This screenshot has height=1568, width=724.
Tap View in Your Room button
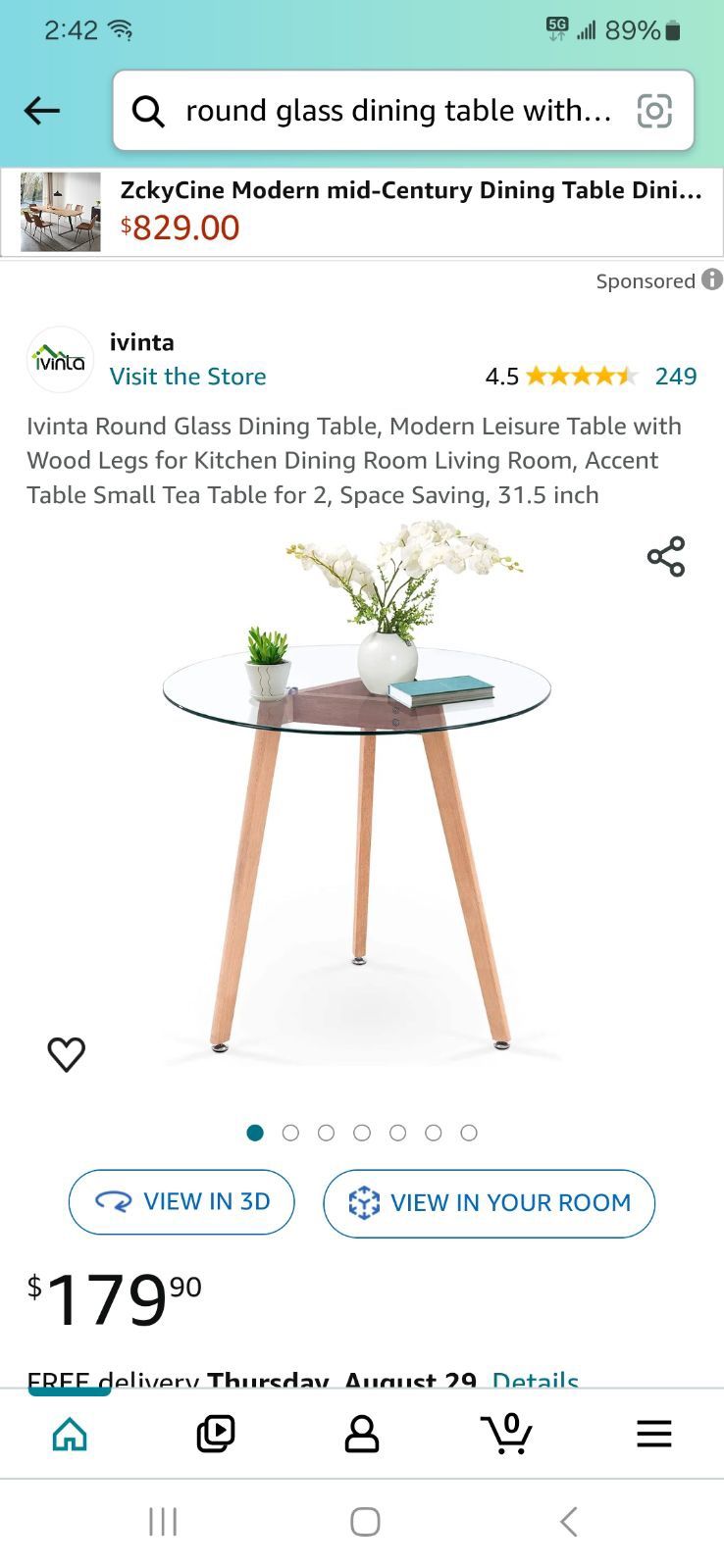point(489,1203)
